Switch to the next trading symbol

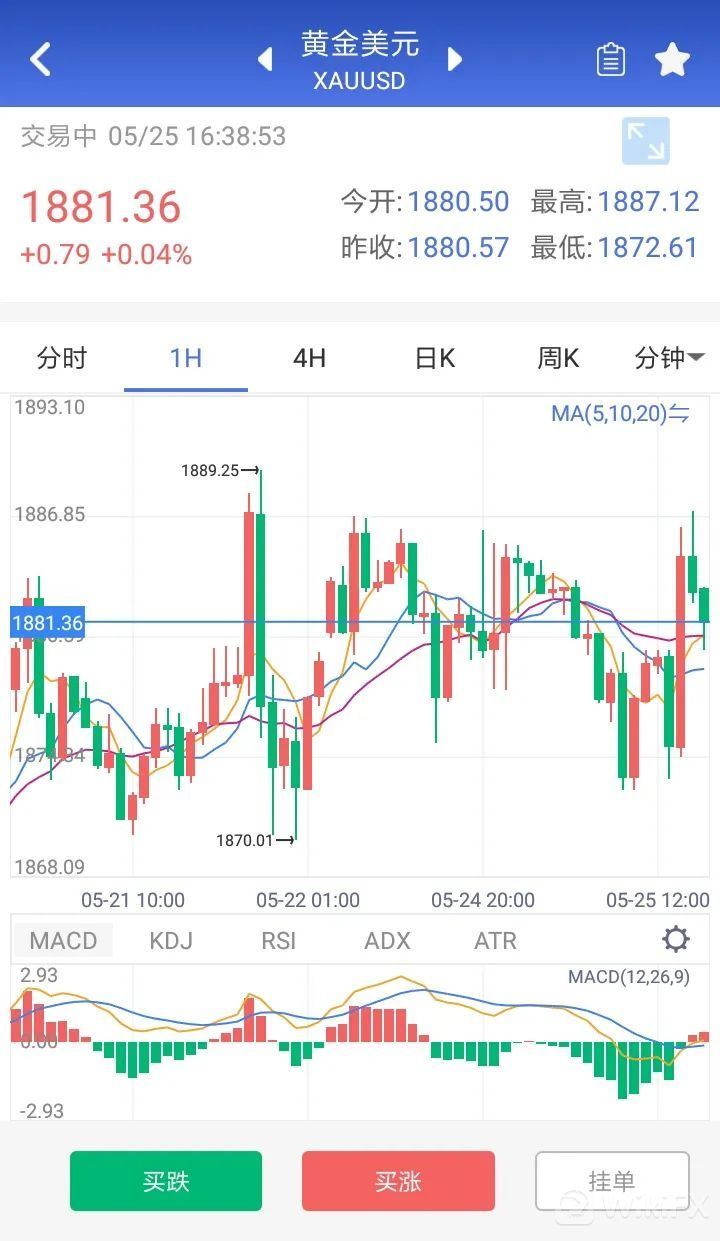click(x=455, y=60)
